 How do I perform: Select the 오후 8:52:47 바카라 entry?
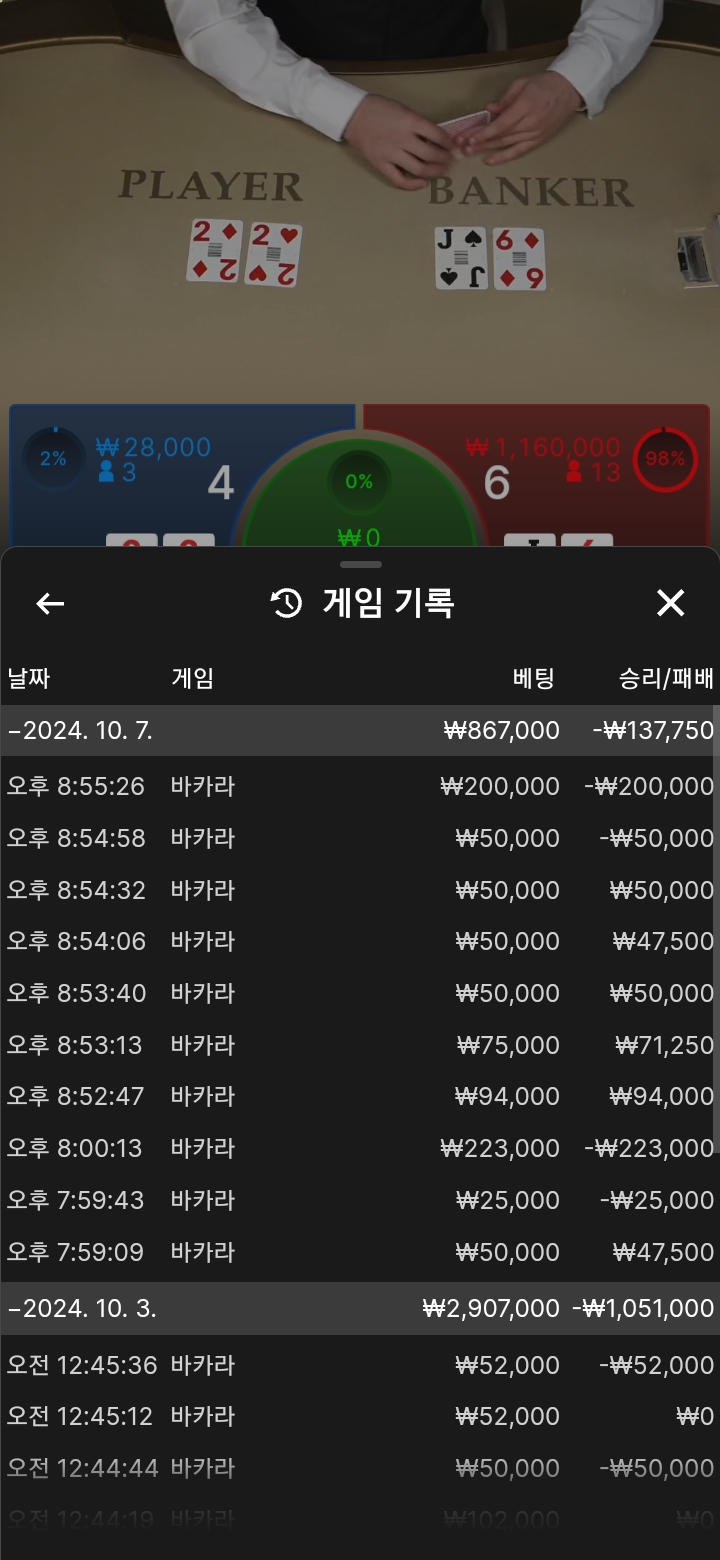click(360, 1096)
